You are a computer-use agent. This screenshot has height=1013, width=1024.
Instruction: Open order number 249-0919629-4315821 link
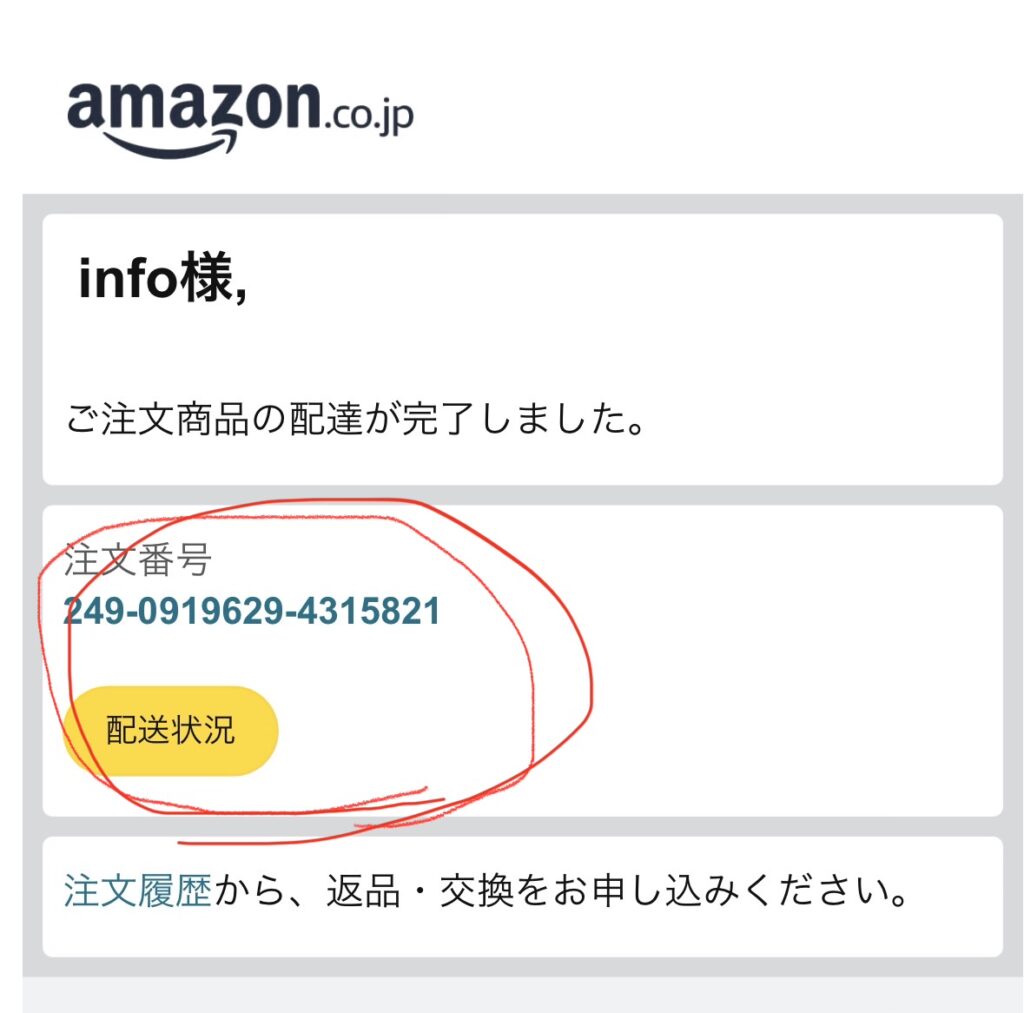pos(252,611)
